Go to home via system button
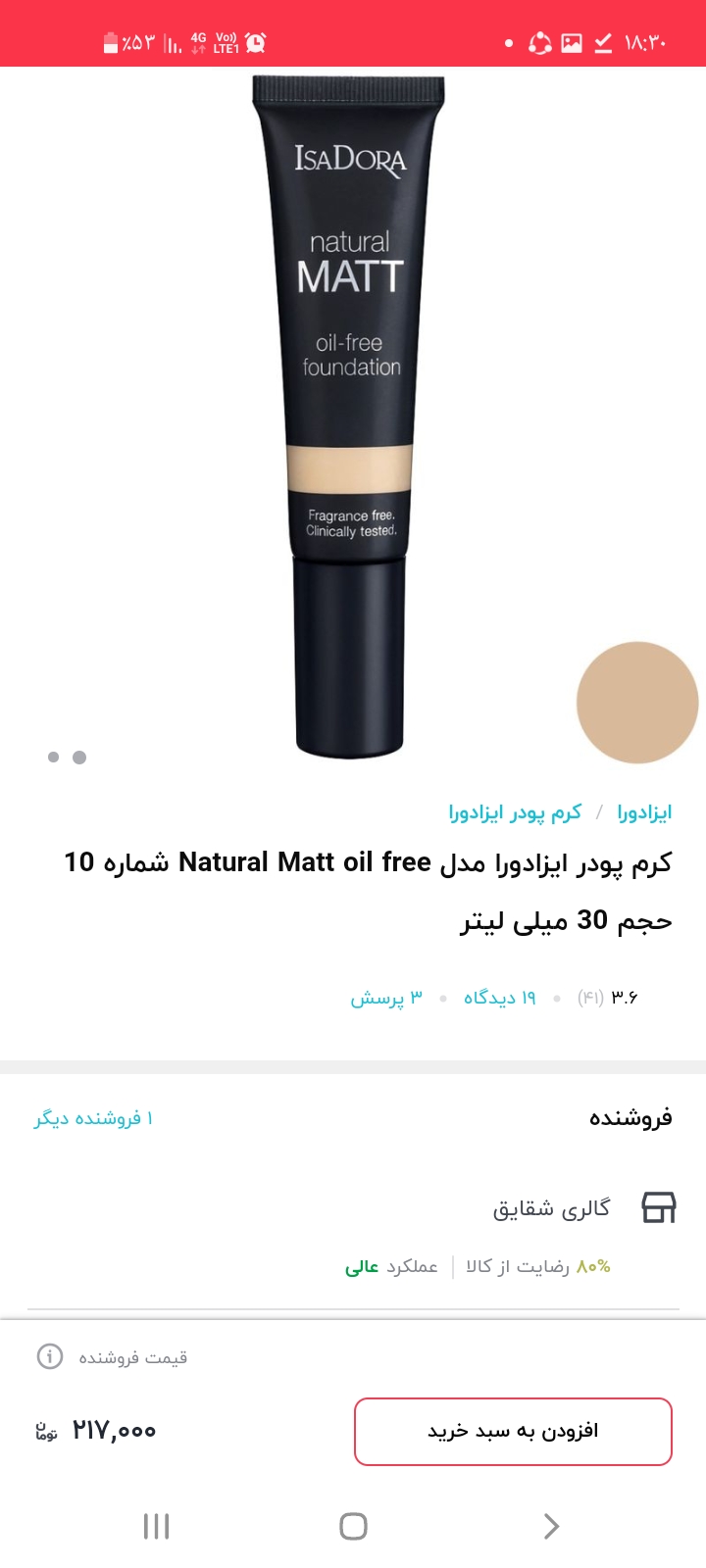Viewport: 706px width, 1568px height. (353, 1526)
